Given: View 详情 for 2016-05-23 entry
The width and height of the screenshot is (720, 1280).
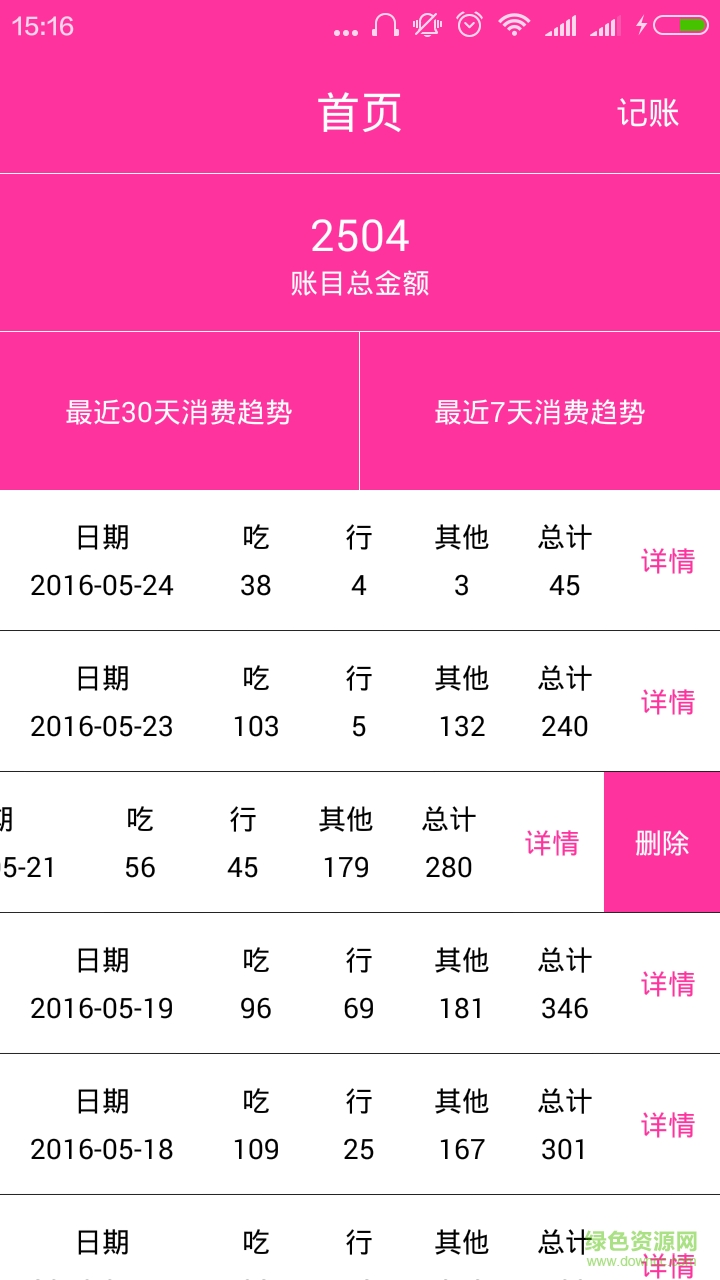Looking at the screenshot, I should point(667,702).
